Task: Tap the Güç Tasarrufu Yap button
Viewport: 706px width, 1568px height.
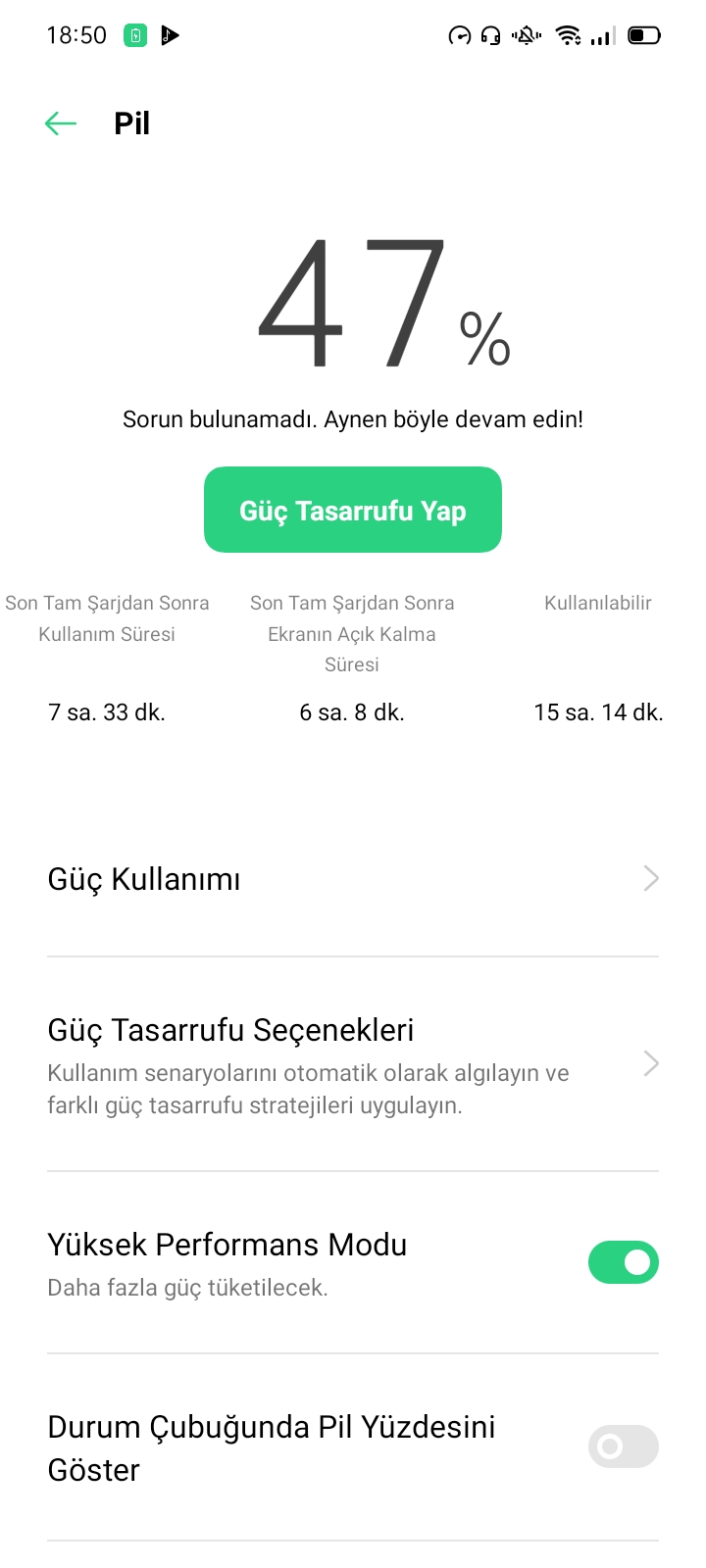Action: tap(353, 510)
